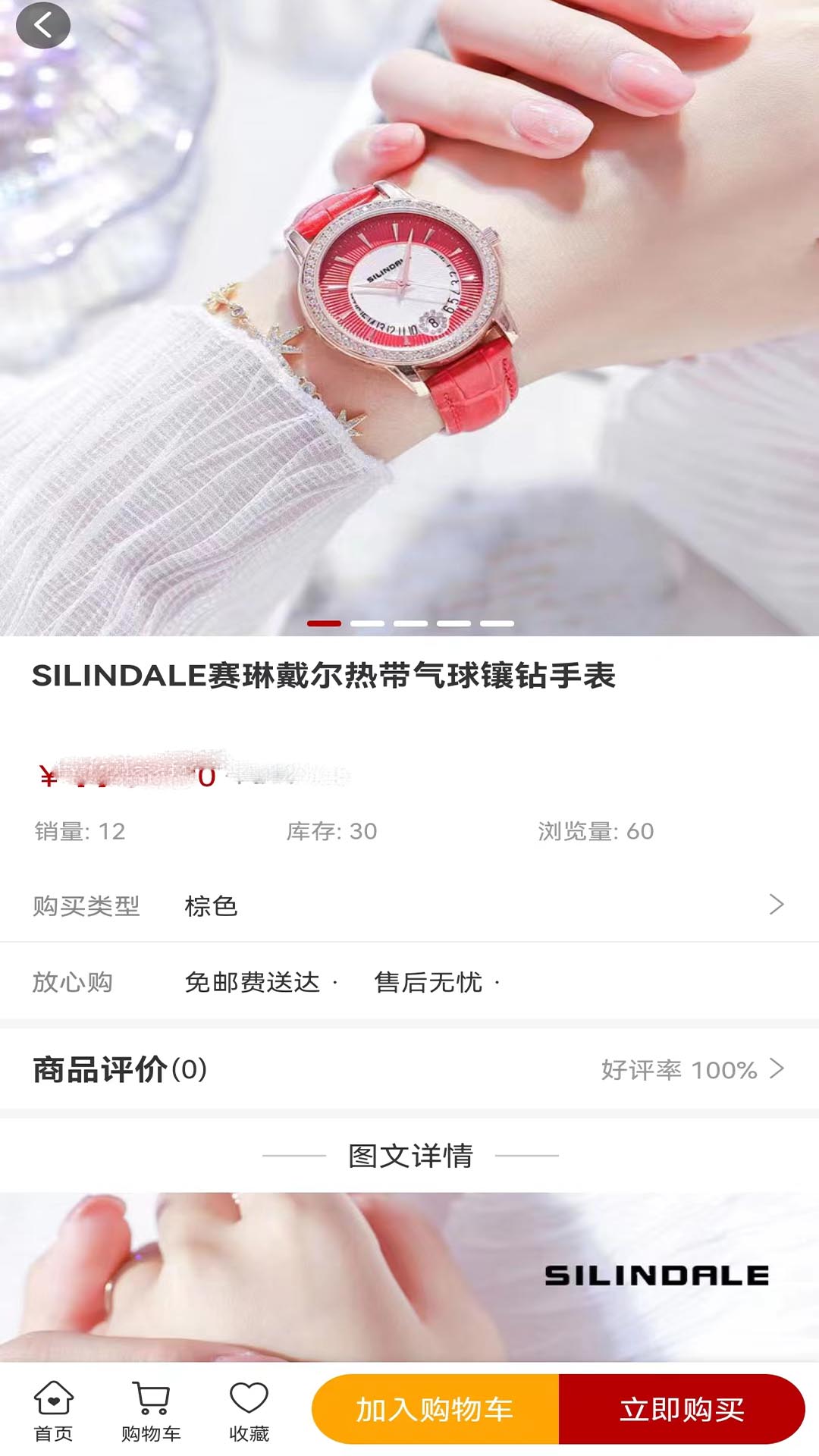Open the 购物车 shopping cart
Viewport: 819px width, 1456px height.
pos(151,1411)
